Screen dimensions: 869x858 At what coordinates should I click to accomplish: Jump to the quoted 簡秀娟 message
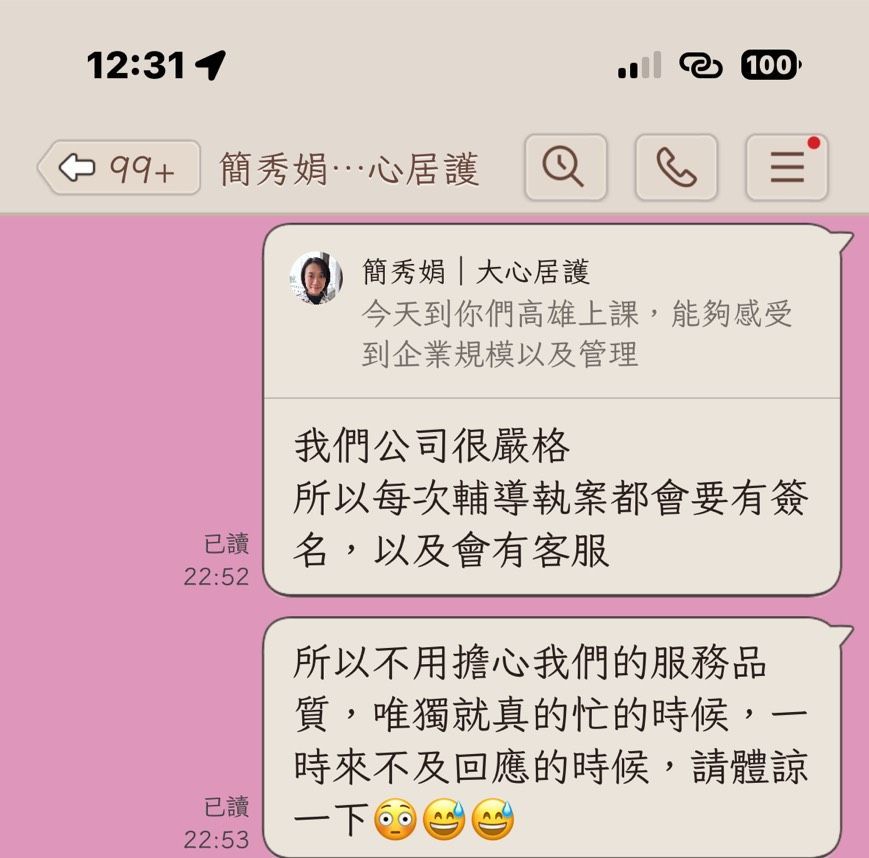[552, 312]
